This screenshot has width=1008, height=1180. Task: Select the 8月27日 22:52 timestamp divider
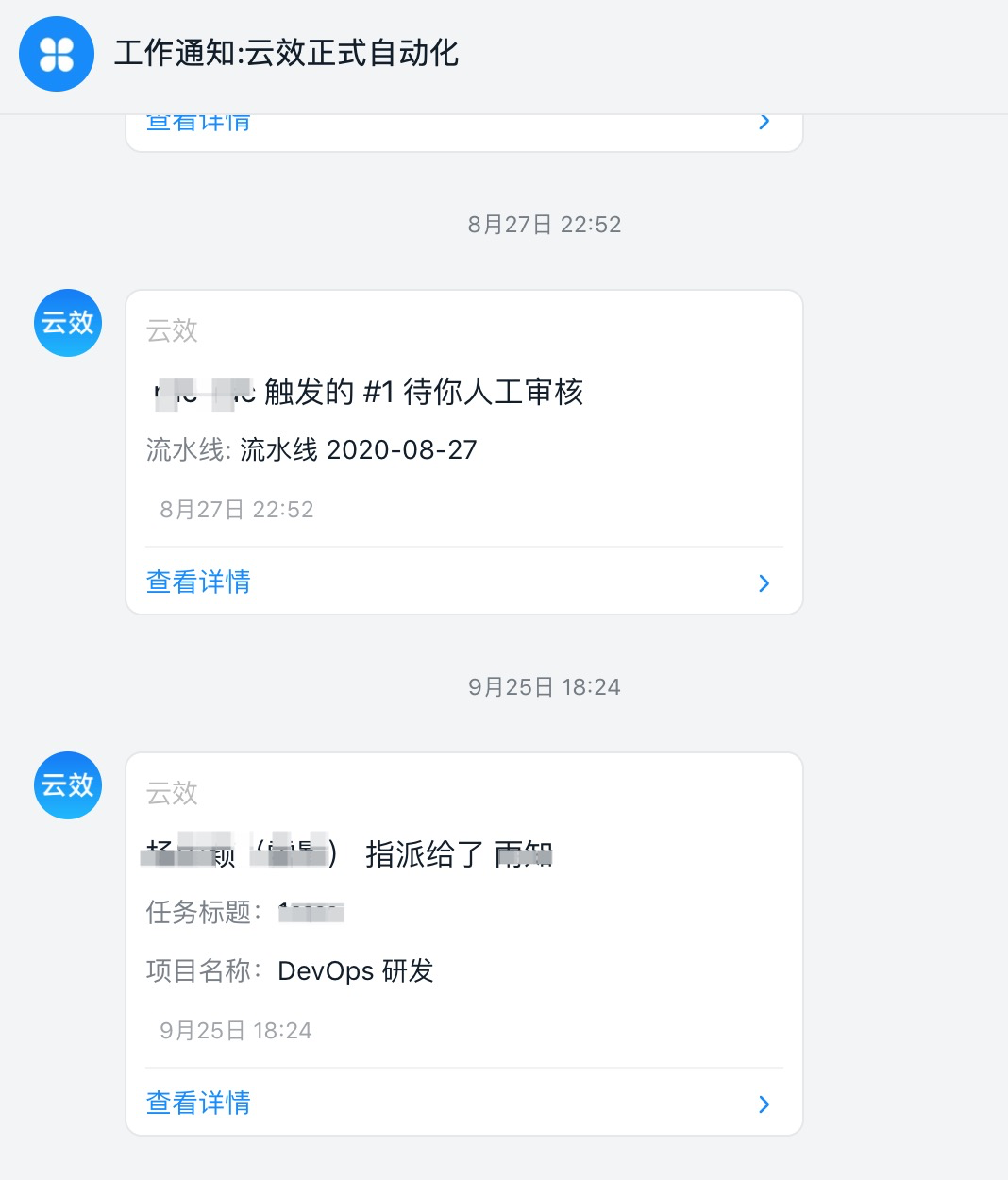[544, 224]
